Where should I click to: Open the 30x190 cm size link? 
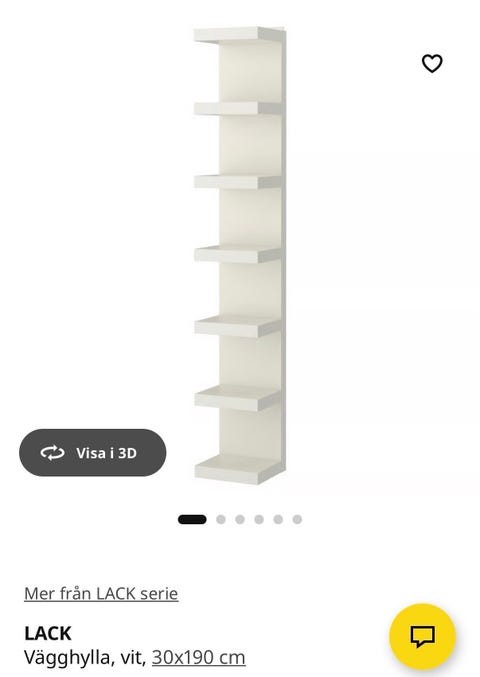pos(199,657)
